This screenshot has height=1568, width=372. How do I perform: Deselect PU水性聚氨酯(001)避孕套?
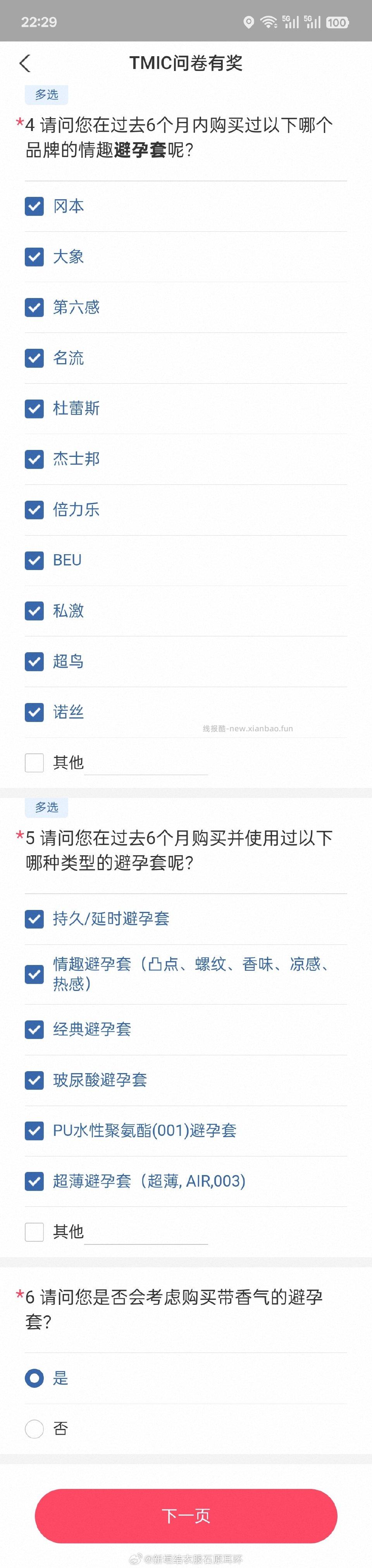pos(34,1130)
